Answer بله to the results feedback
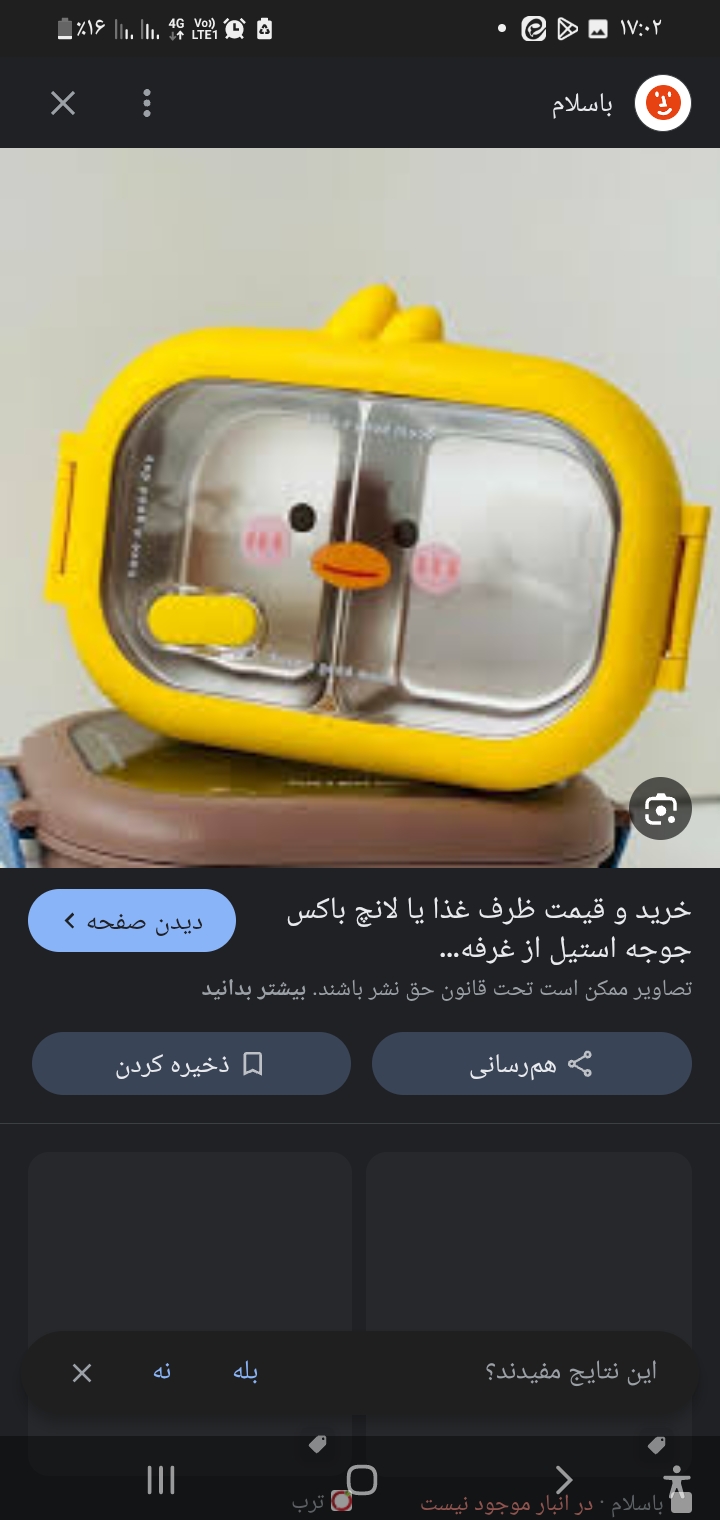 click(246, 1372)
